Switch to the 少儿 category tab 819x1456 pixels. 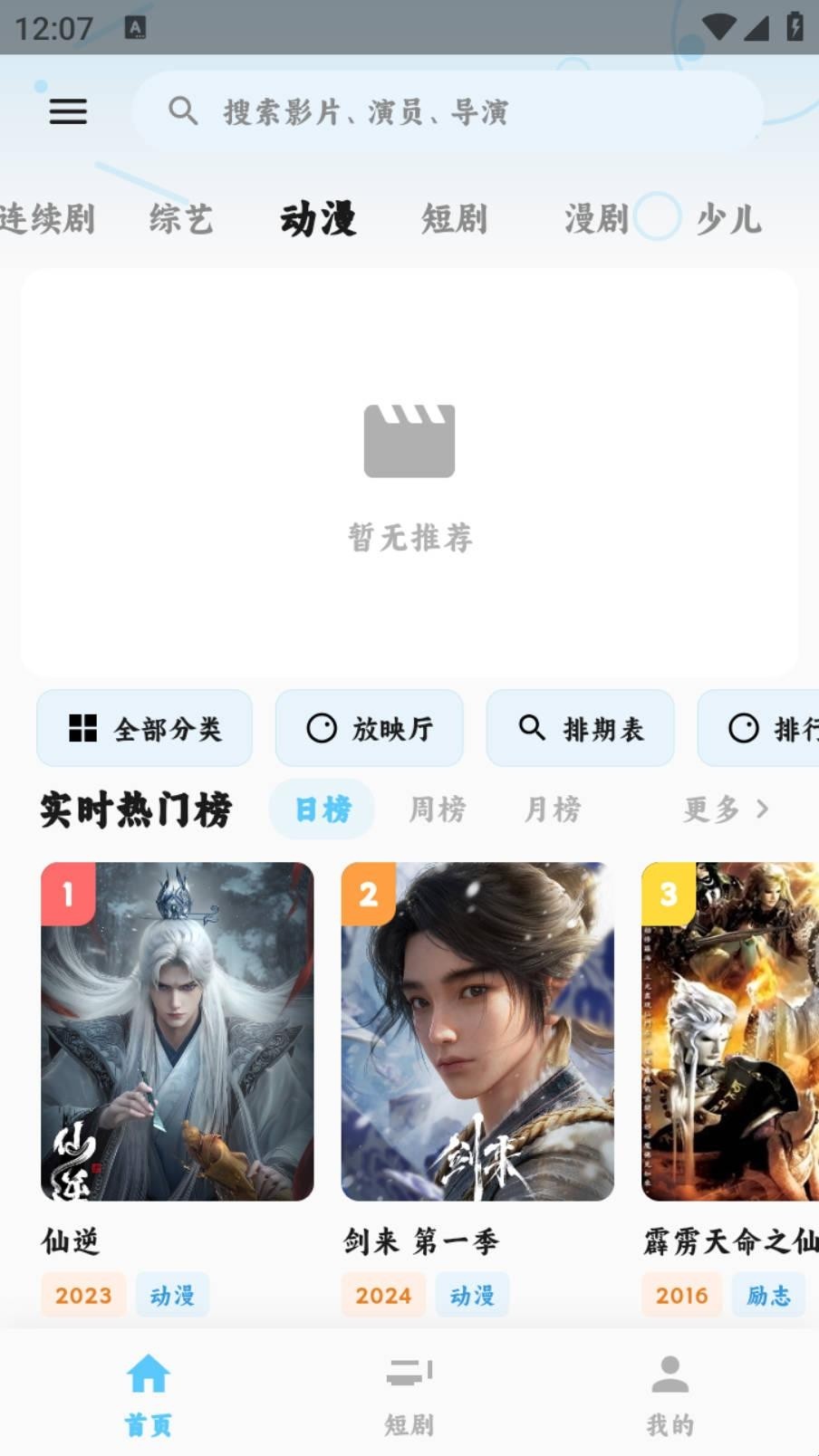tap(728, 219)
